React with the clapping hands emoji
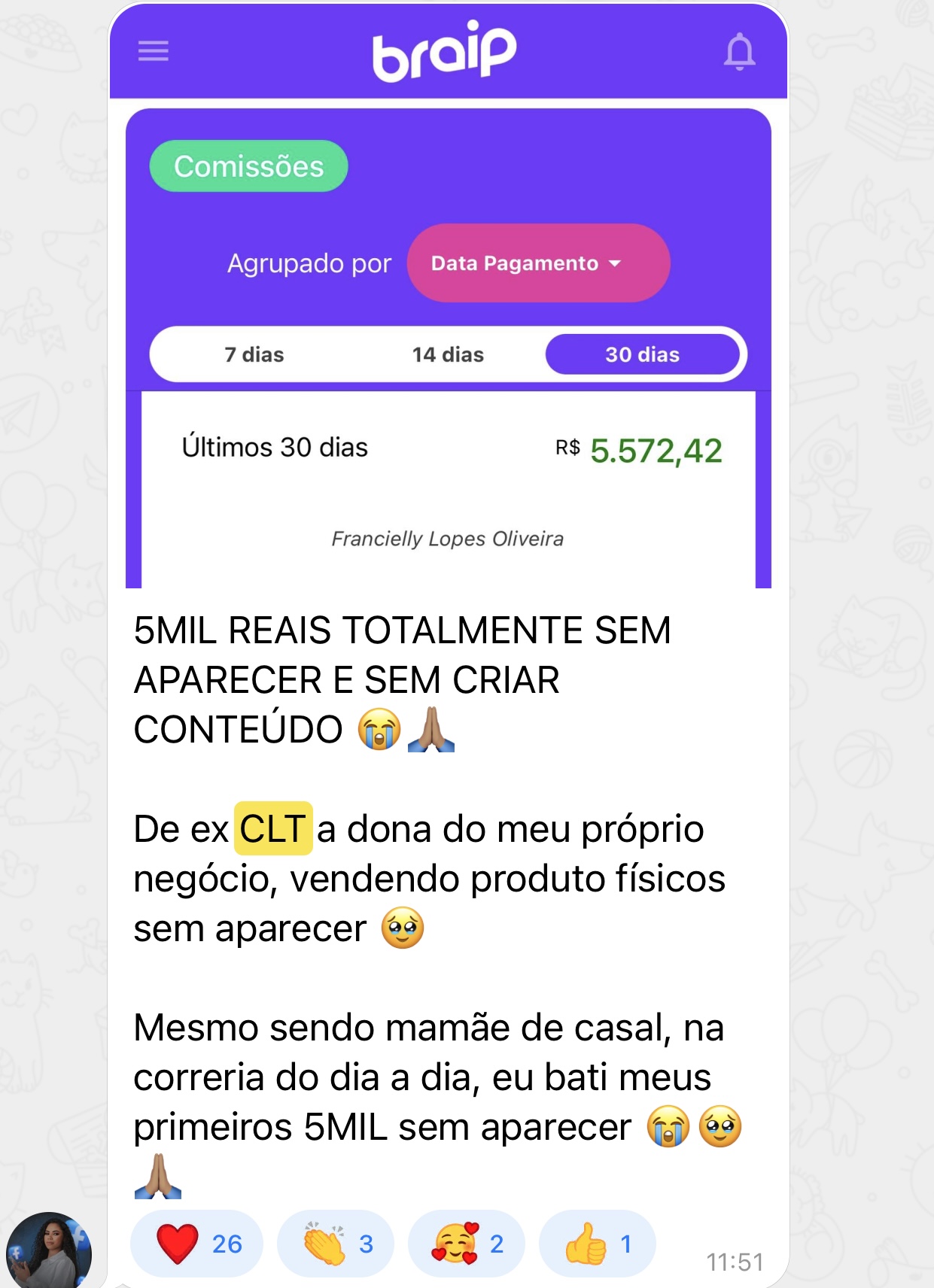 336,1244
